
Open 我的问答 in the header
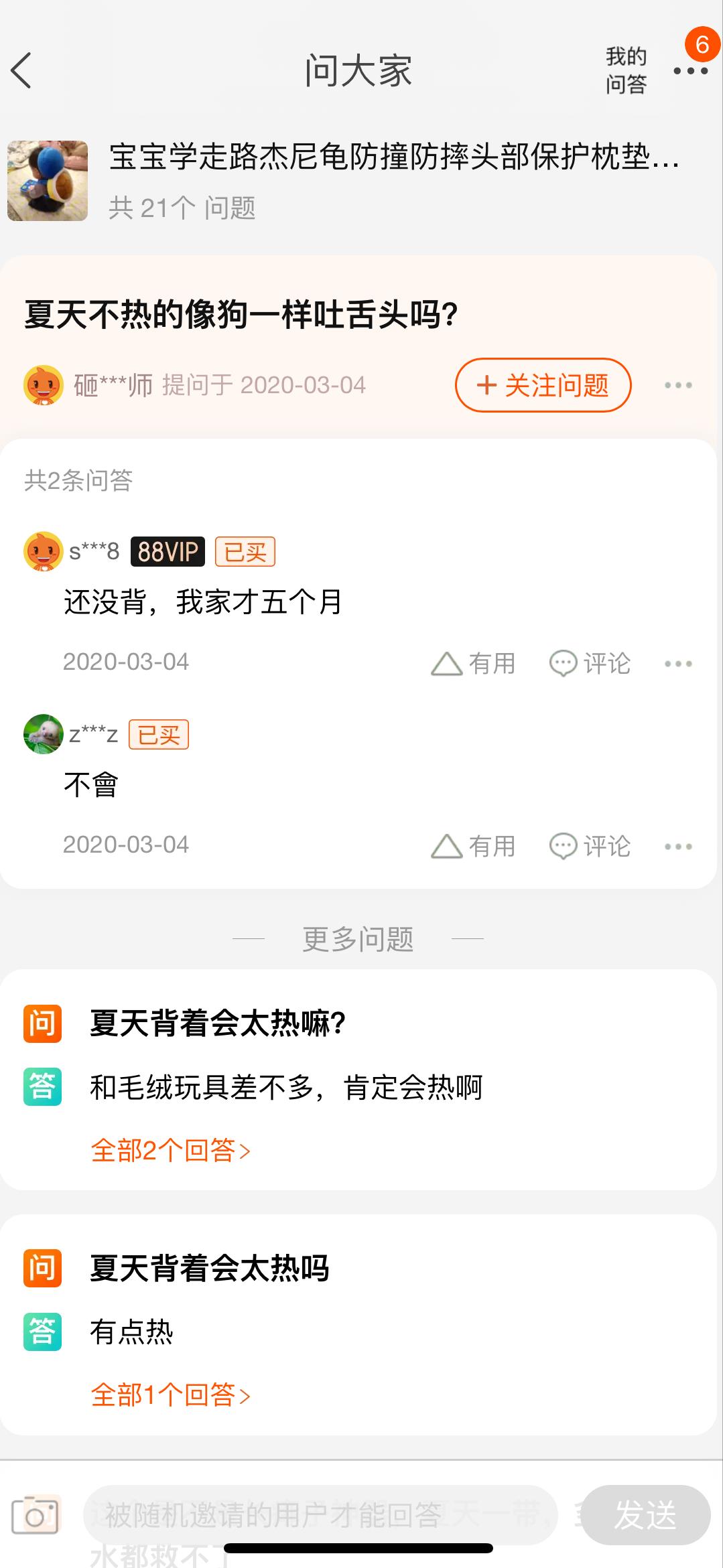tap(626, 70)
